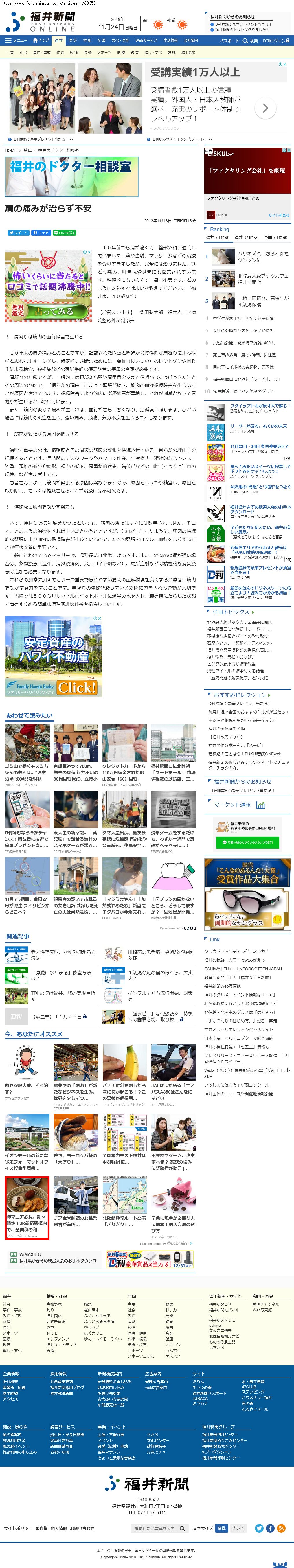
Task: Select the スポーツ category link
Action: 104,53
